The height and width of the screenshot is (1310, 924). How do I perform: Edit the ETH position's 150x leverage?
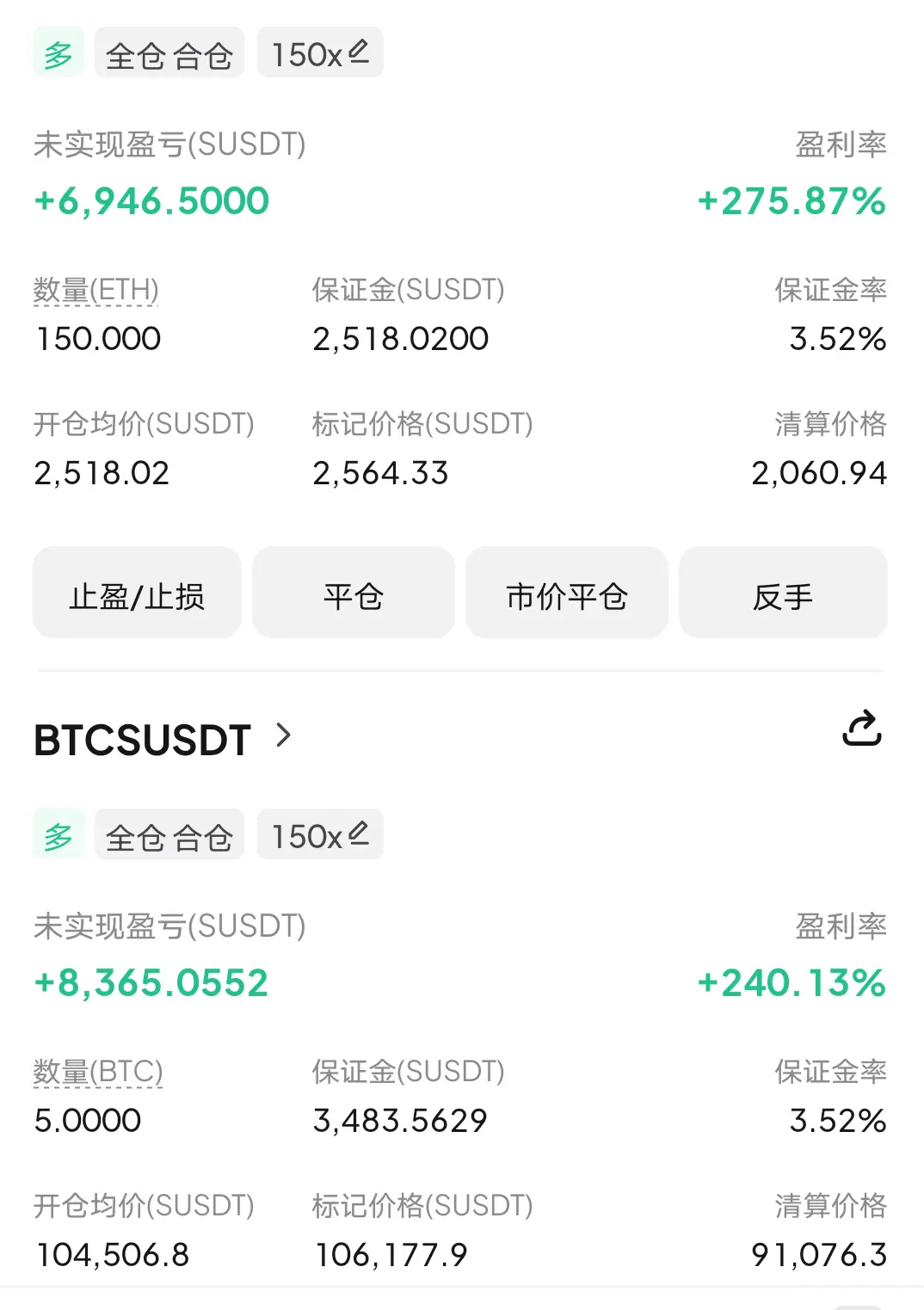[x=320, y=53]
